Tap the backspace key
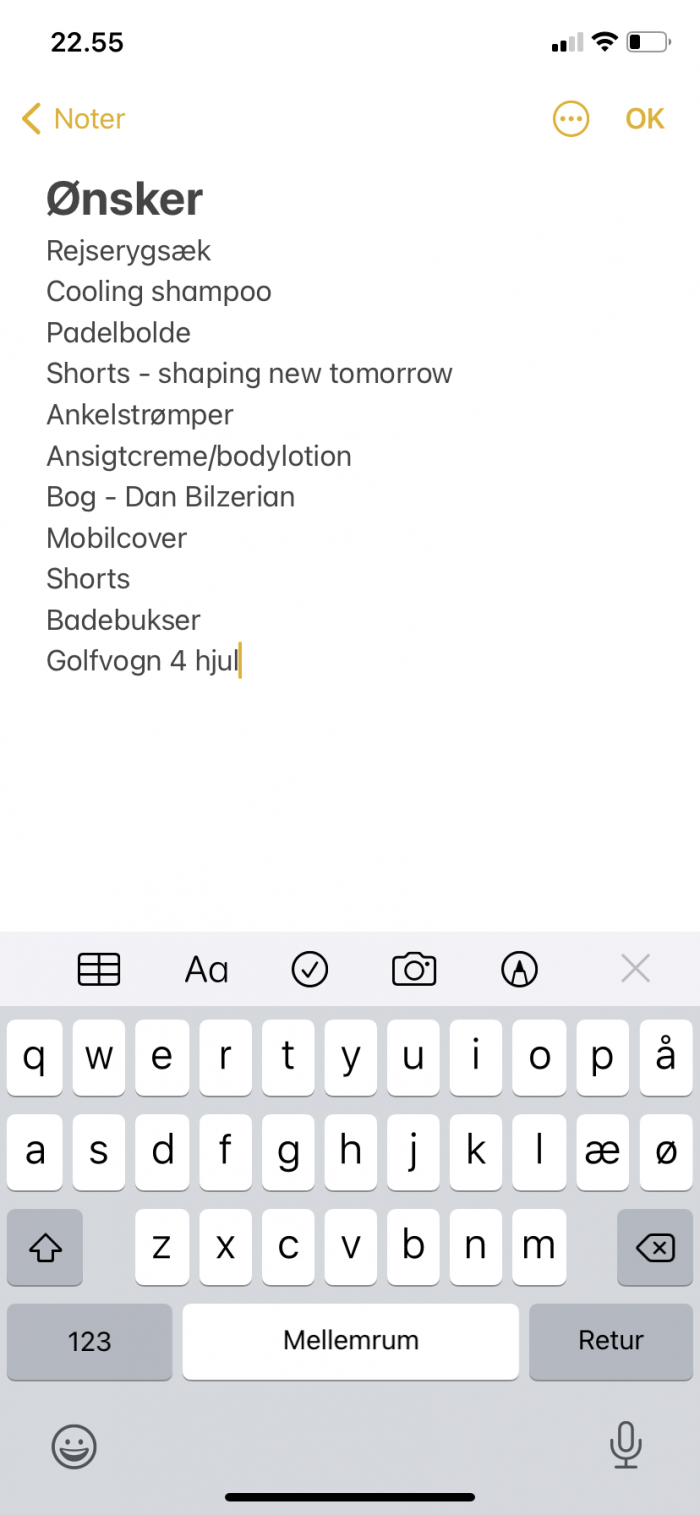The image size is (700, 1515). point(655,1247)
